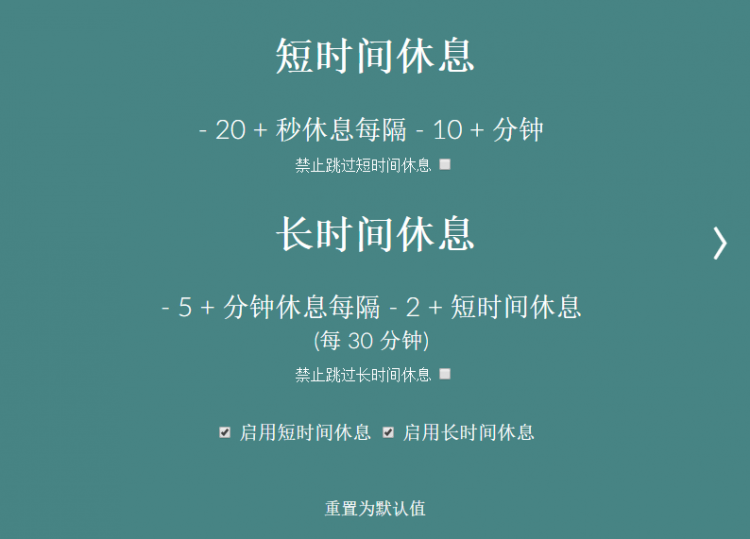Decrease the long break minutes
Image resolution: width=750 pixels, height=539 pixels.
point(165,307)
